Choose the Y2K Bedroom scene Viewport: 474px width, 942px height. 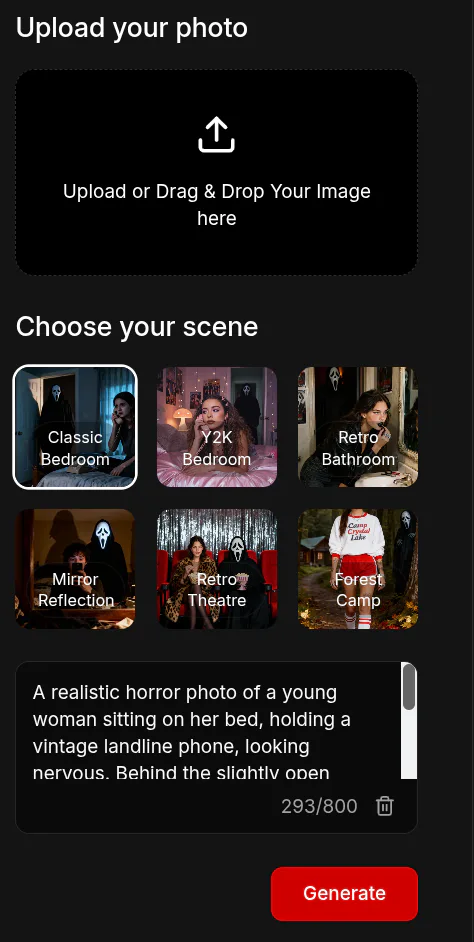coord(217,427)
